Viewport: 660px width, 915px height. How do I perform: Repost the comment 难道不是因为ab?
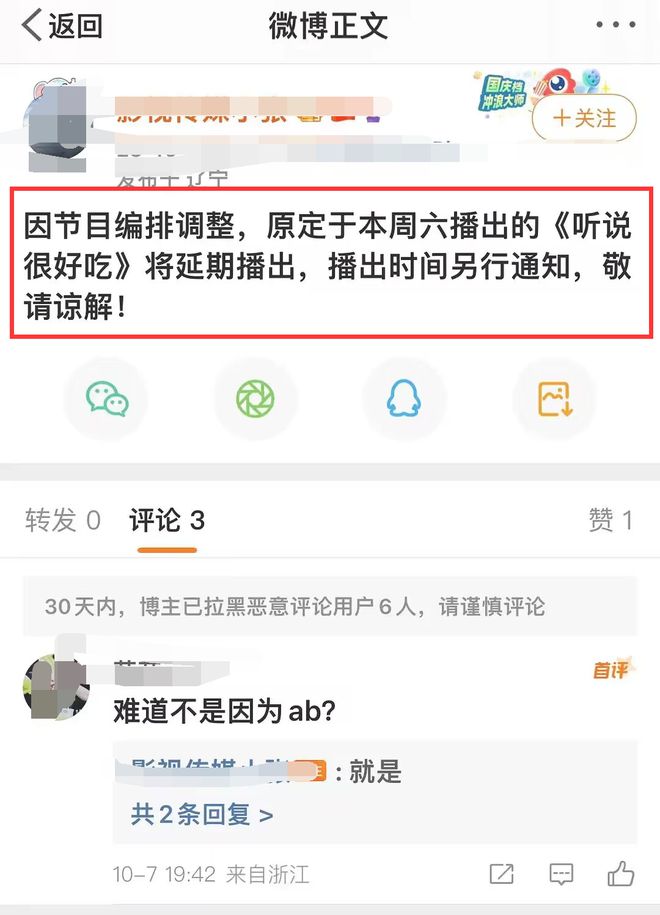(x=502, y=874)
